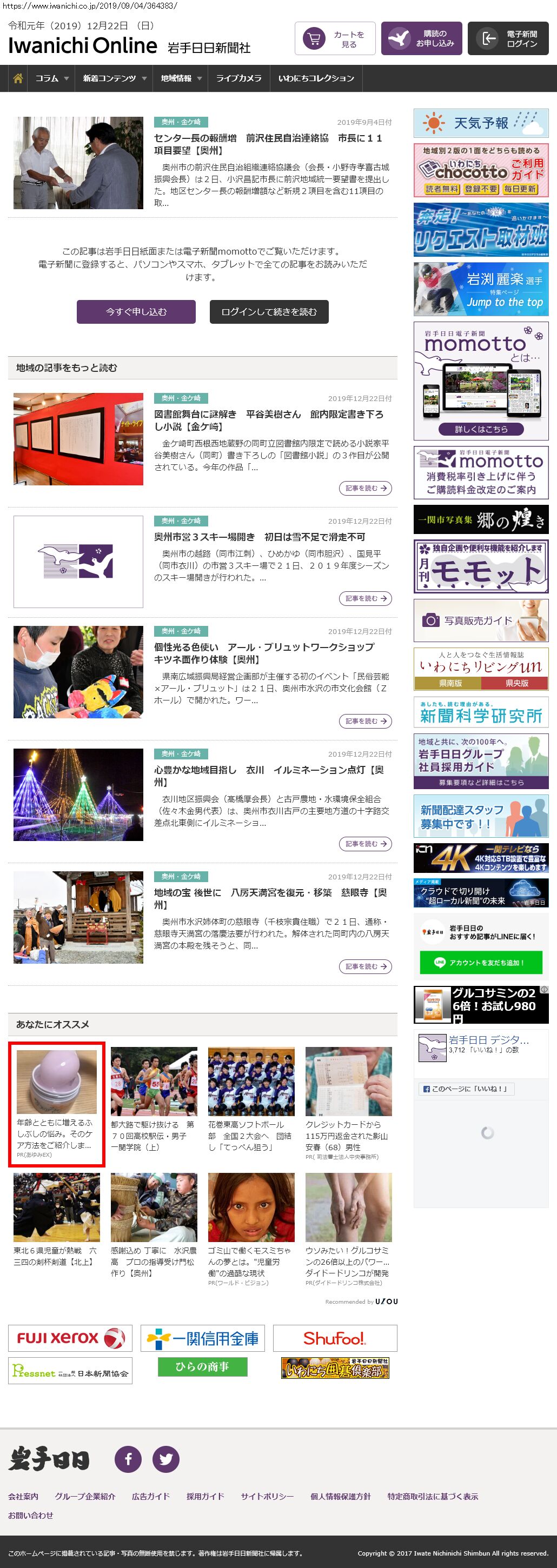This screenshot has width=557, height=1568.
Task: Open the サイトポリシー footer link
Action: 267,1496
